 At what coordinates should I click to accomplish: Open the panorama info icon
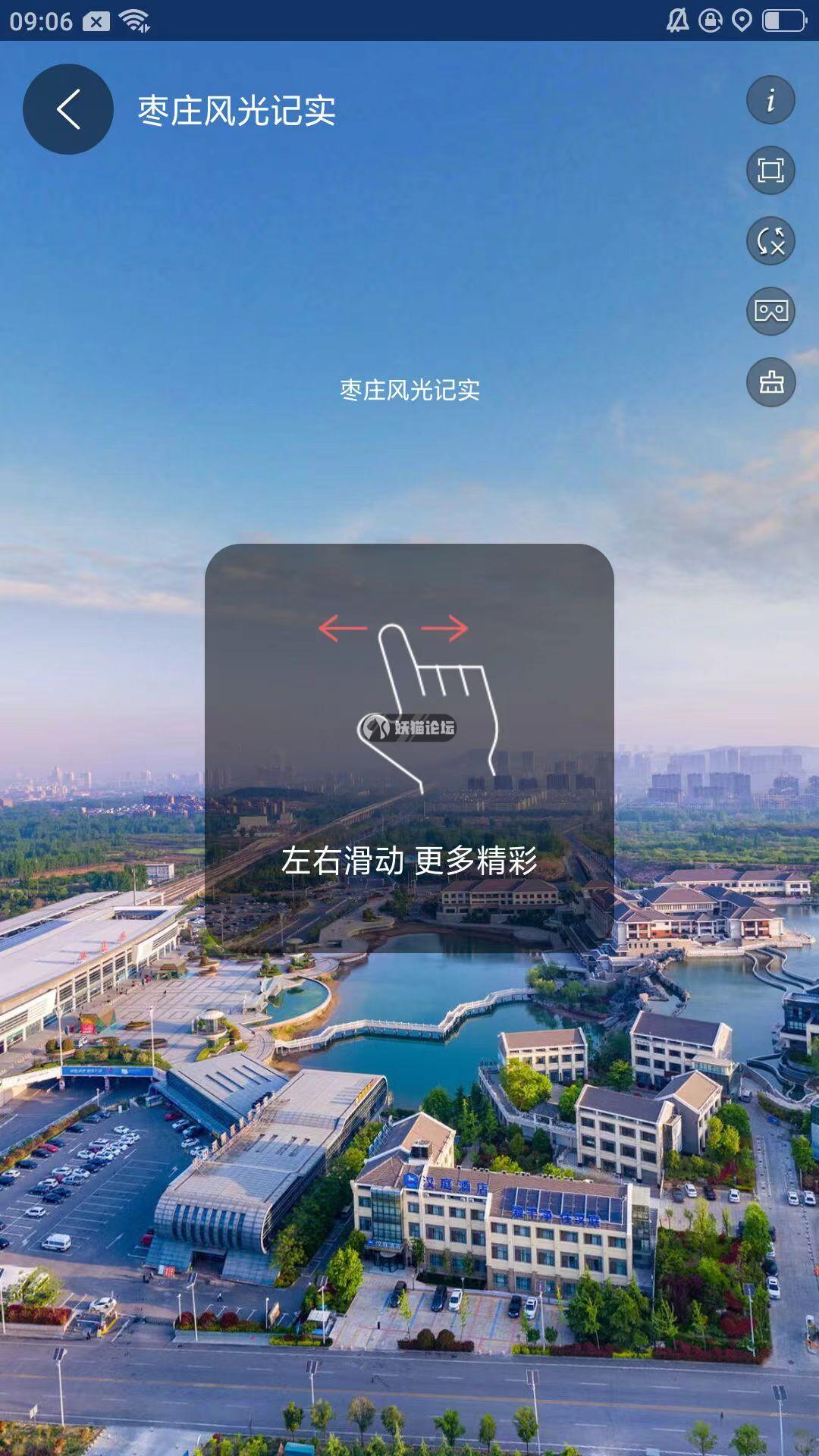pos(770,99)
